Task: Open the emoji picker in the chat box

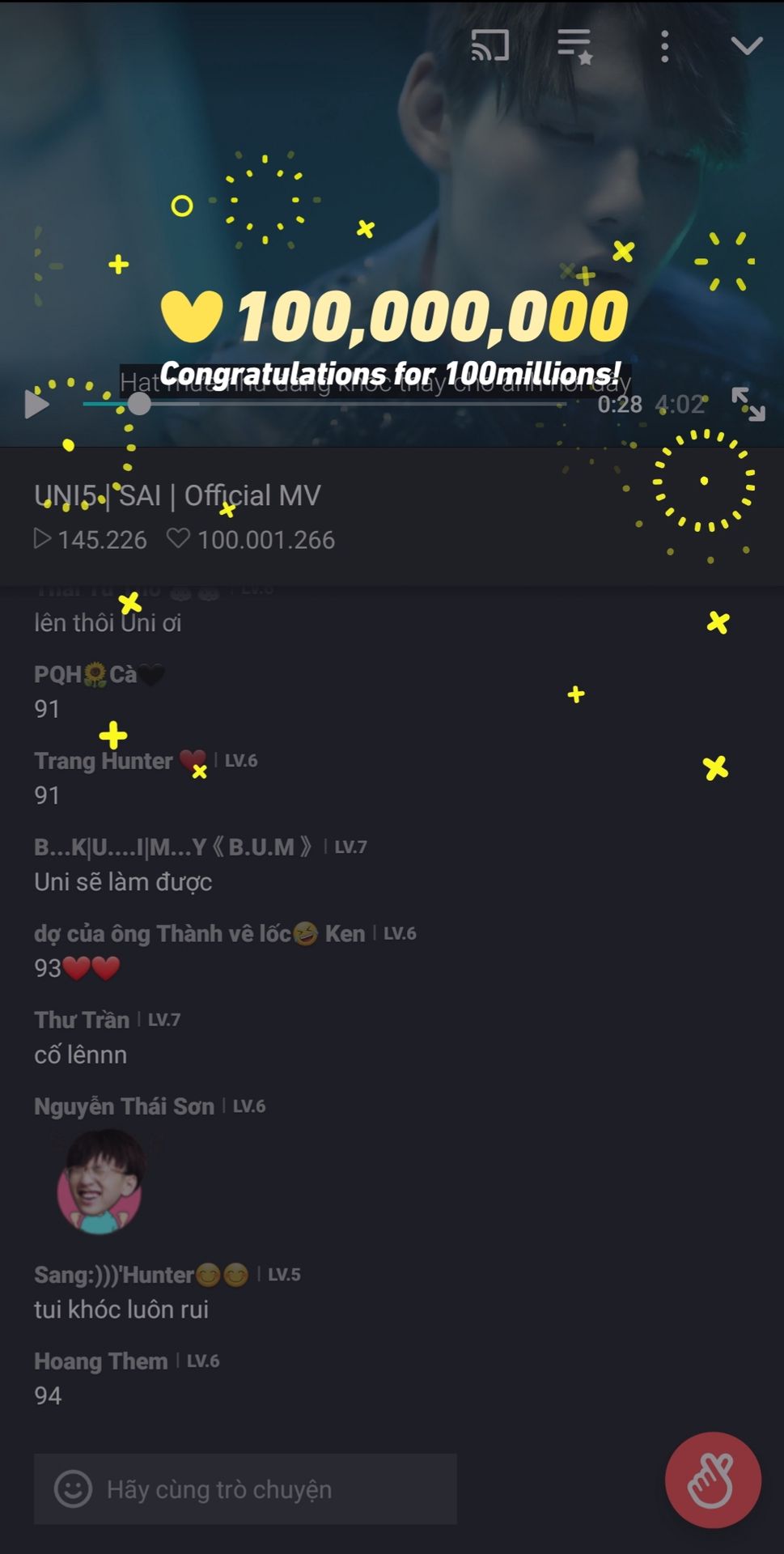Action: click(x=73, y=1488)
